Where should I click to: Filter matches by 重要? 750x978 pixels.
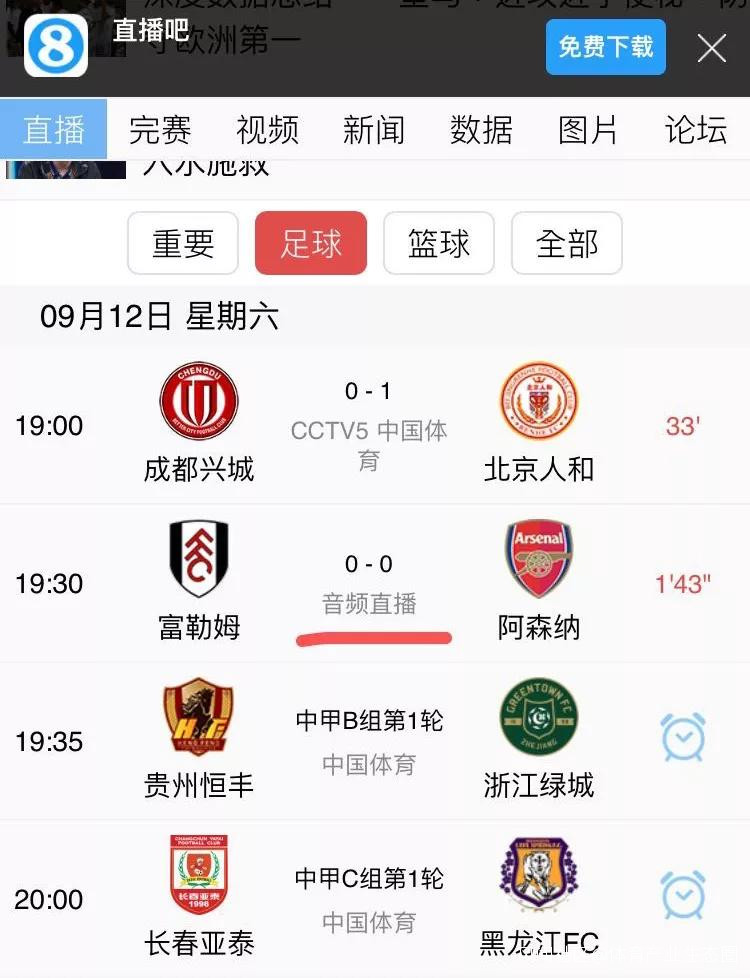(183, 243)
